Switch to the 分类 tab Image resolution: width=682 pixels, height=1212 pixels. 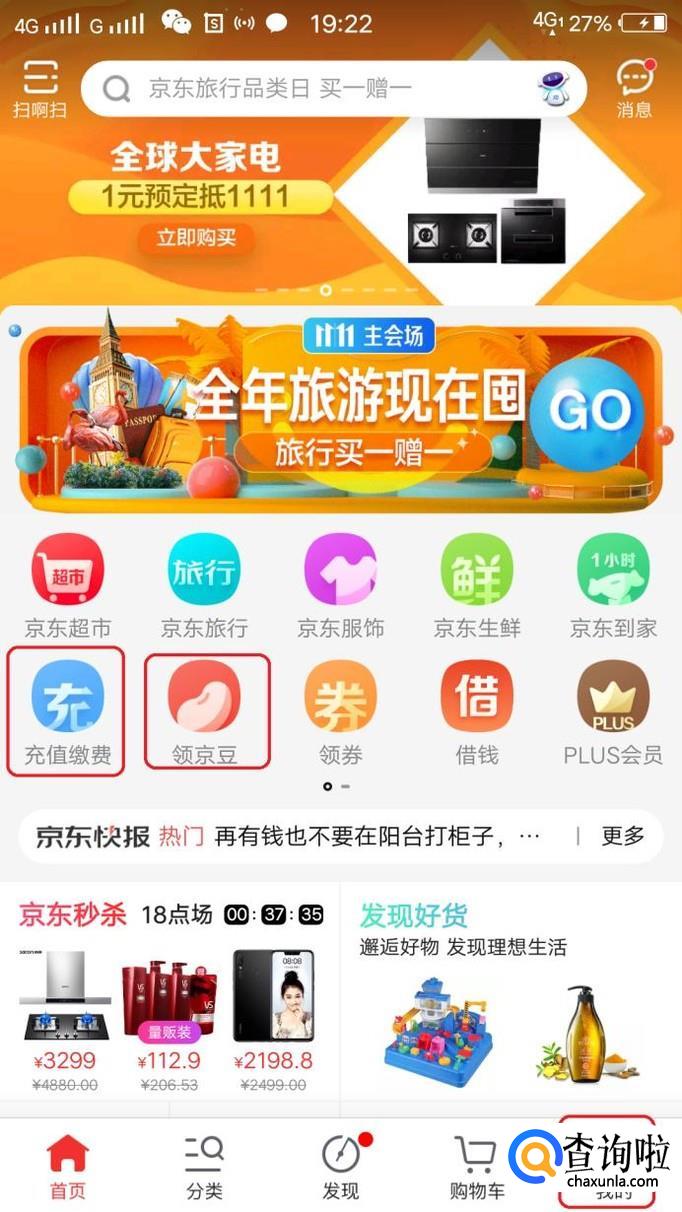[204, 1166]
